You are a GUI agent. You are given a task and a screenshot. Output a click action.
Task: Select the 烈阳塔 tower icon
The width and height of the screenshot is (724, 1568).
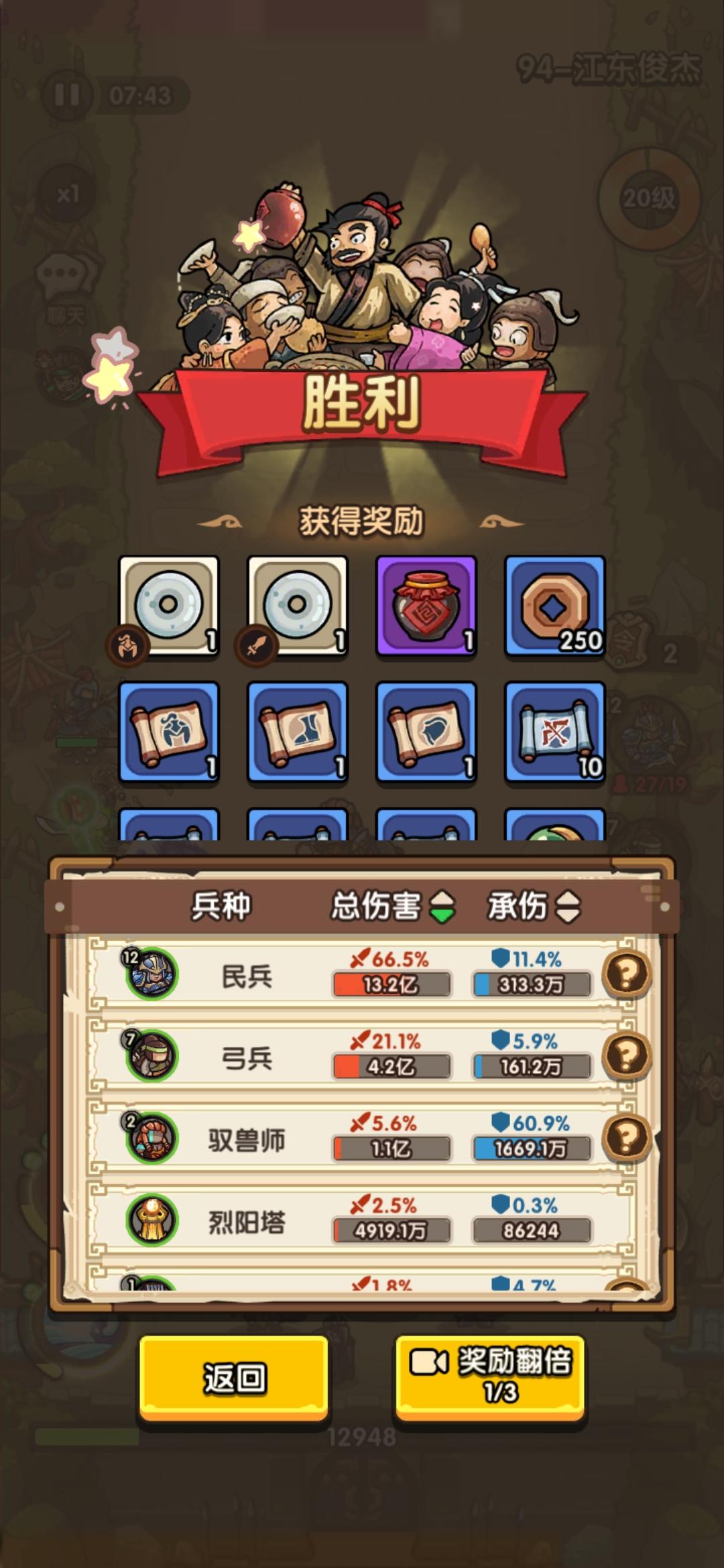click(x=151, y=1220)
